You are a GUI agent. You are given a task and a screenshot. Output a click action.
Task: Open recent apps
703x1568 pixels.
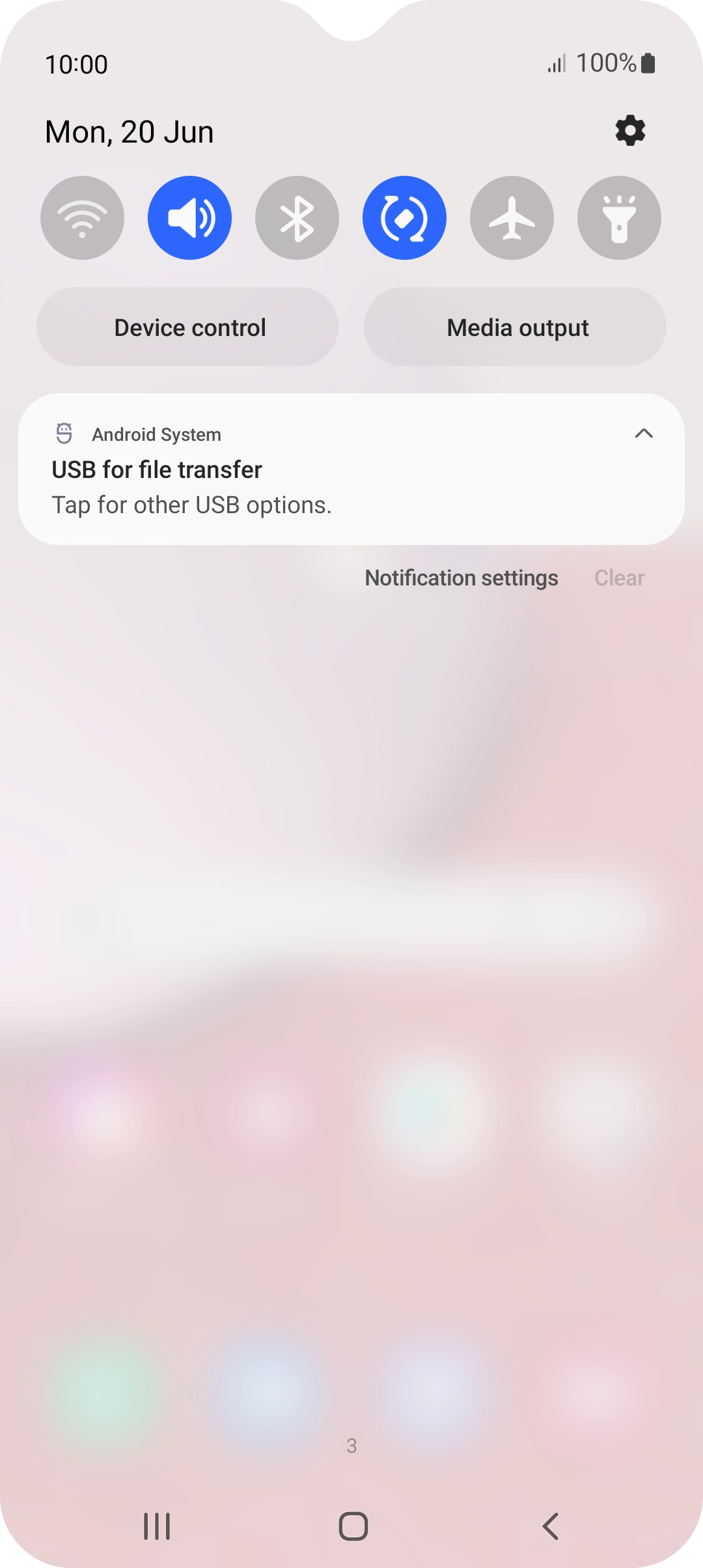coord(157,1526)
